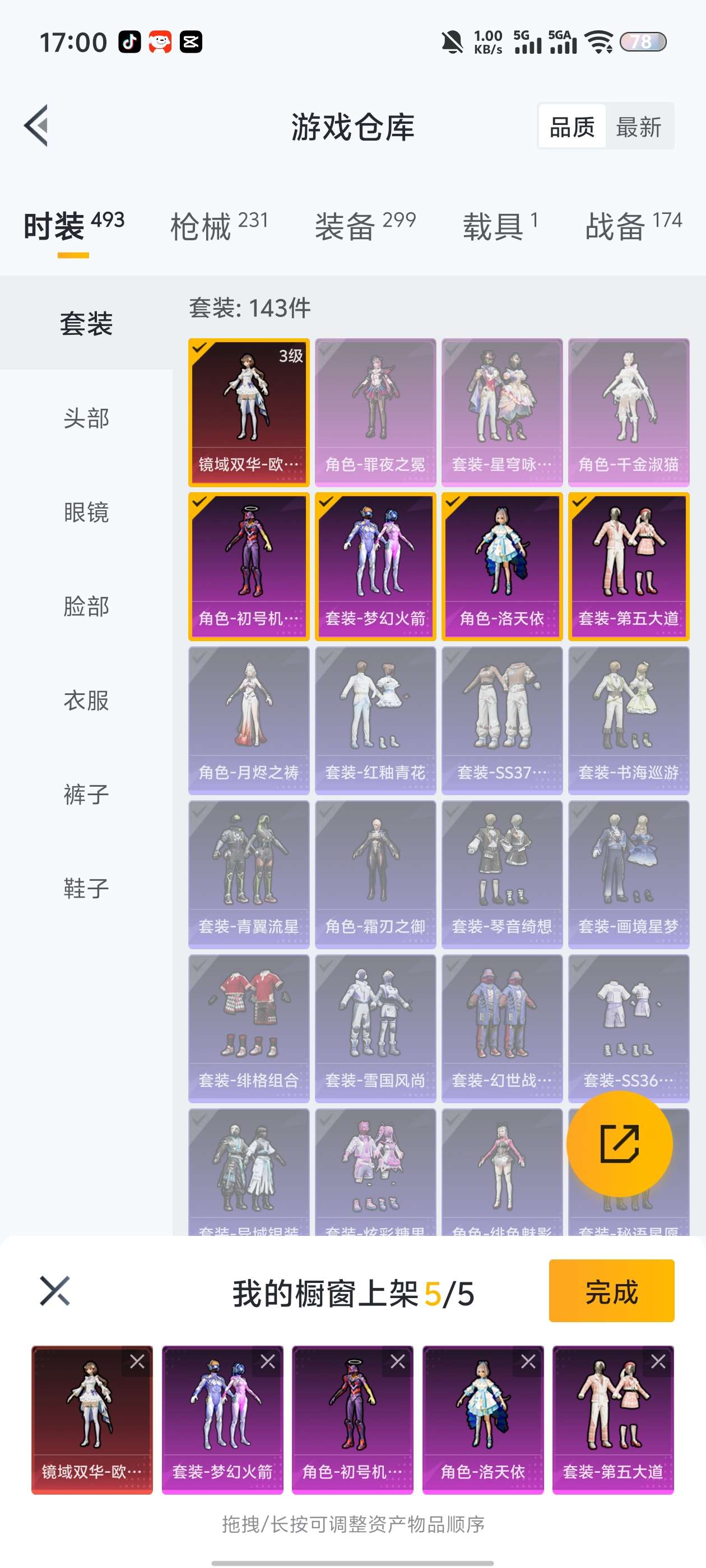This screenshot has height=1568, width=706.
Task: Switch to the 枪械 tab
Action: [x=219, y=226]
